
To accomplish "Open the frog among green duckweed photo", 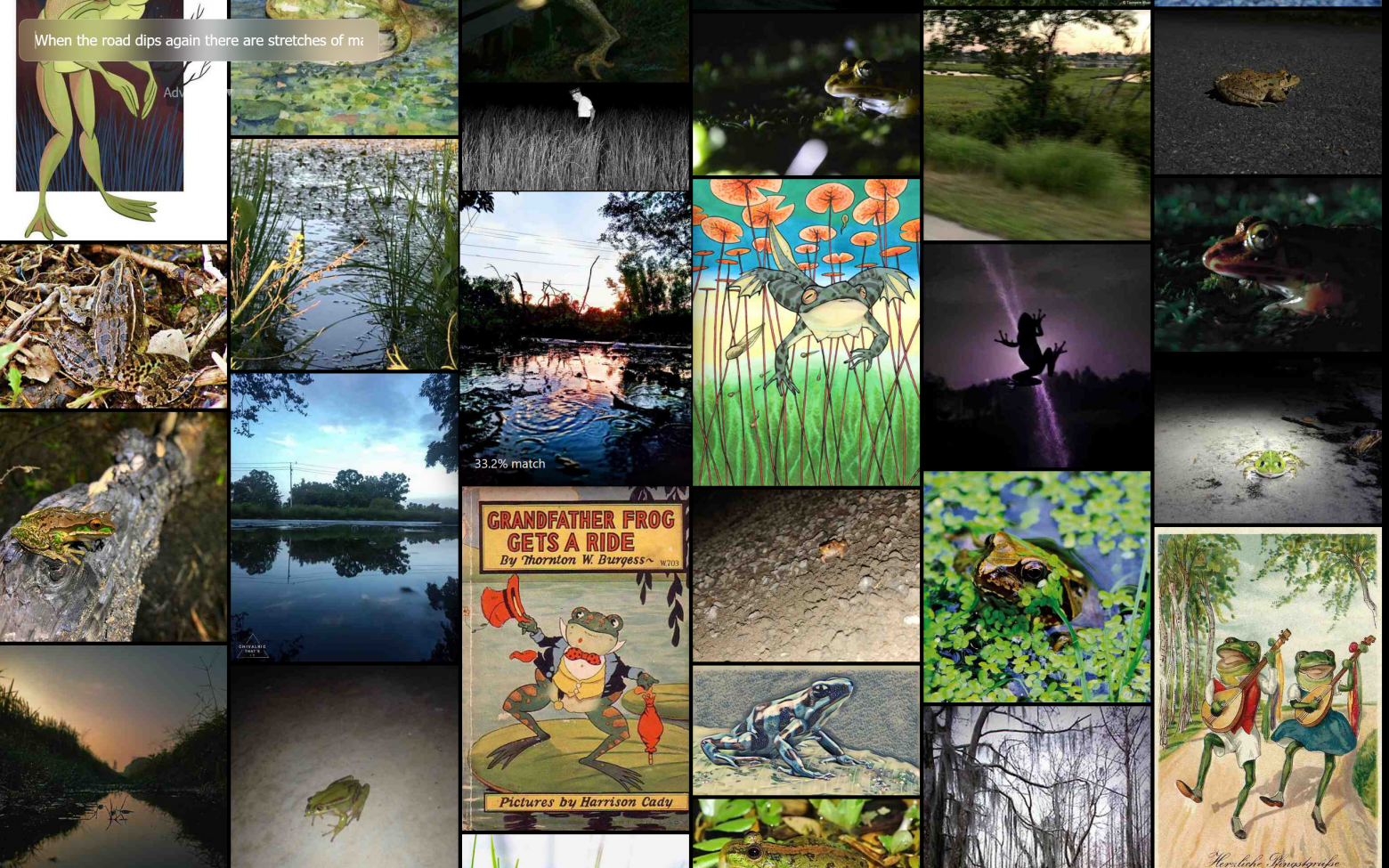I will 1036,586.
